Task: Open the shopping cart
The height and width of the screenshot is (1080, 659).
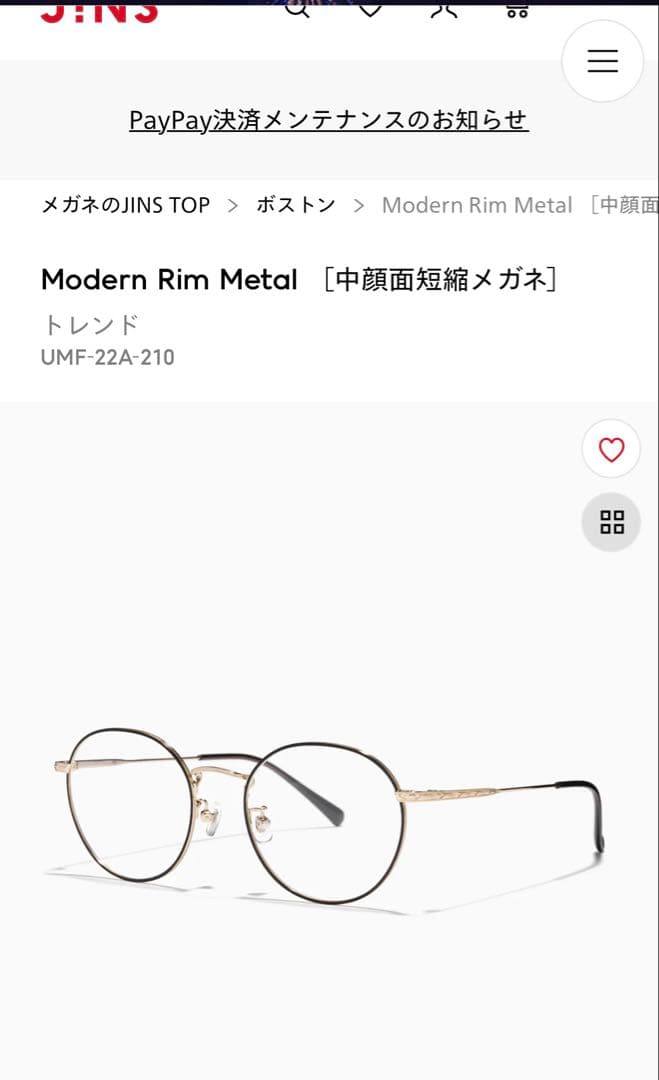Action: pyautogui.click(x=516, y=9)
